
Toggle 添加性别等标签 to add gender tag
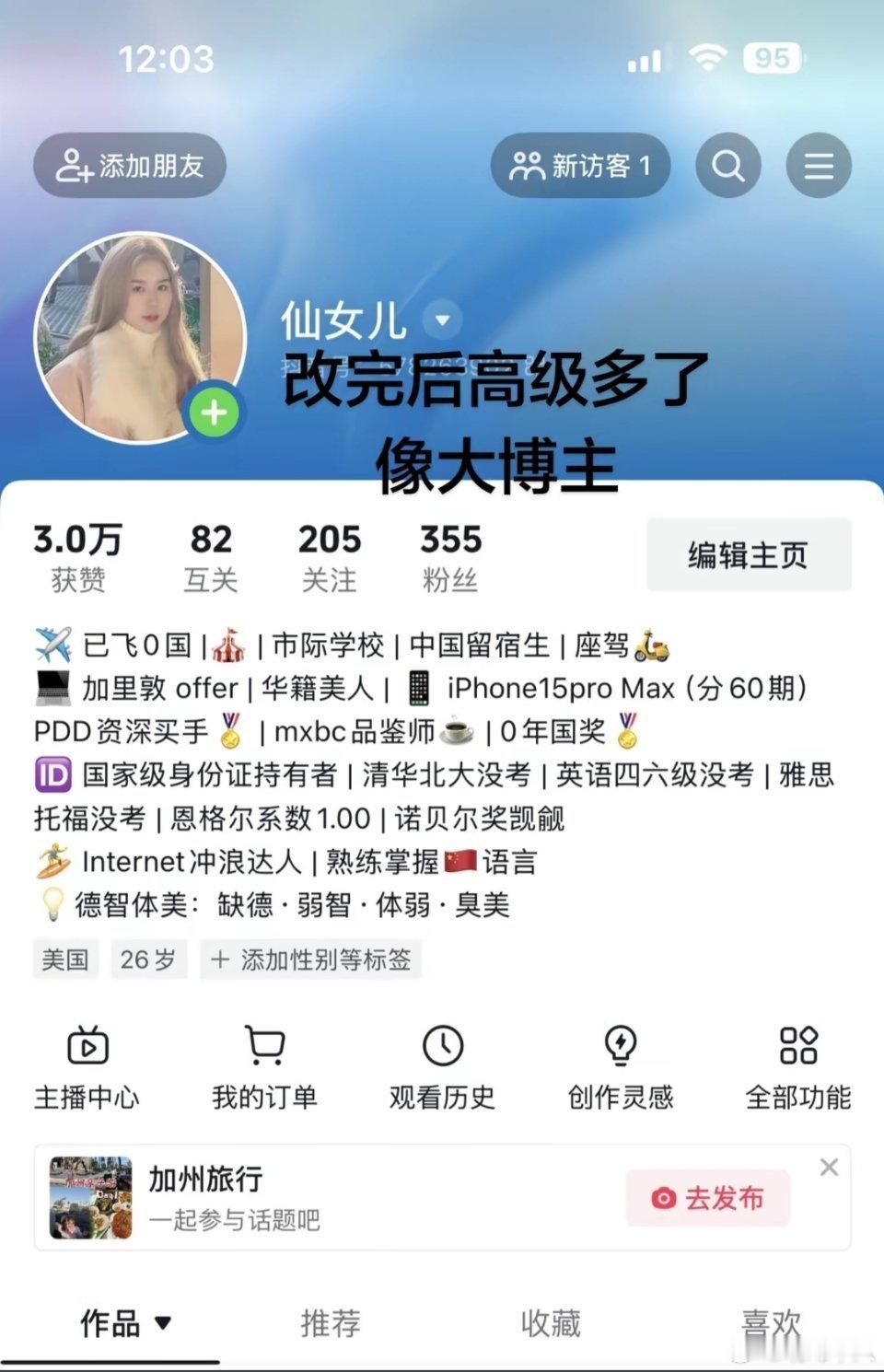(313, 959)
